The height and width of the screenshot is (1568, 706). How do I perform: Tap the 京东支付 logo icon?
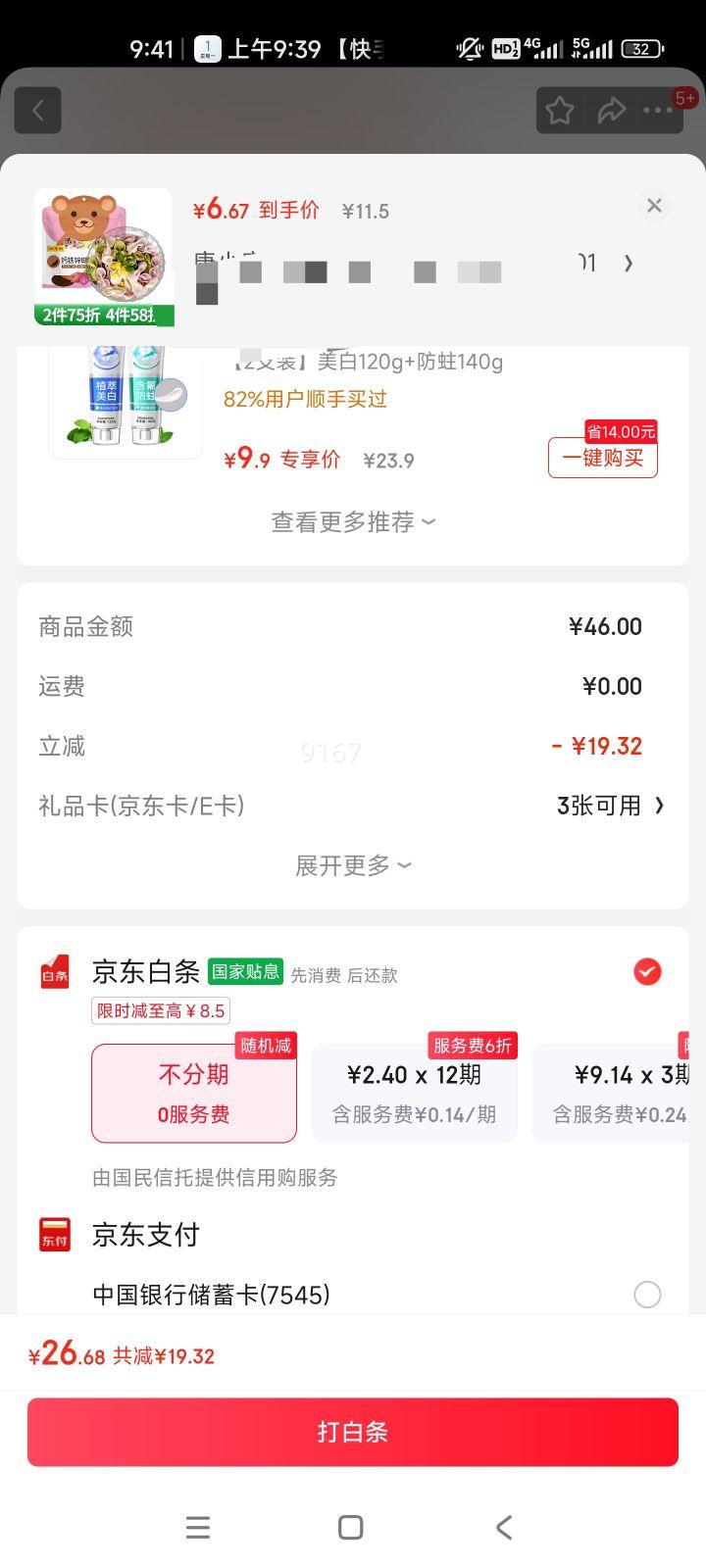point(55,1234)
